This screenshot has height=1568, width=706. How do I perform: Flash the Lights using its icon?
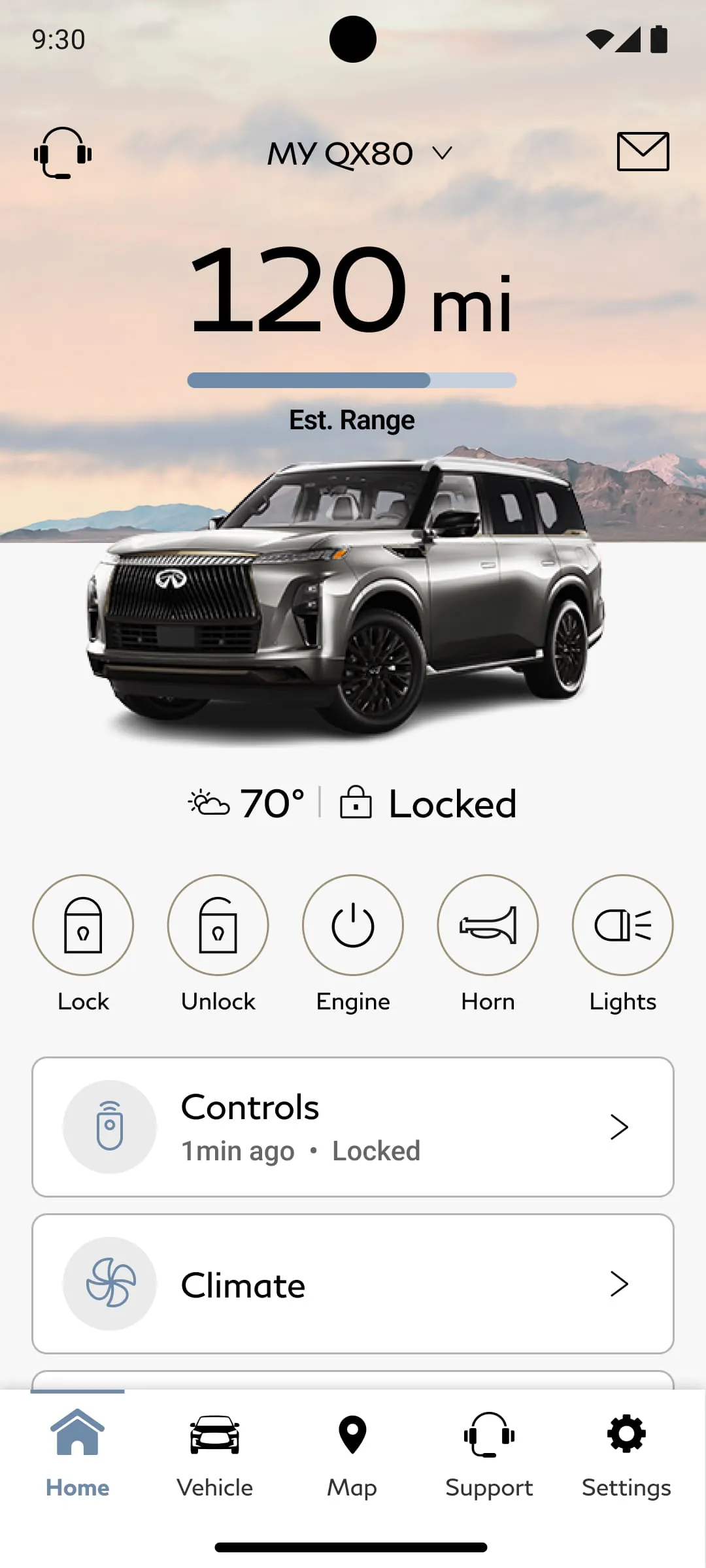tap(622, 924)
